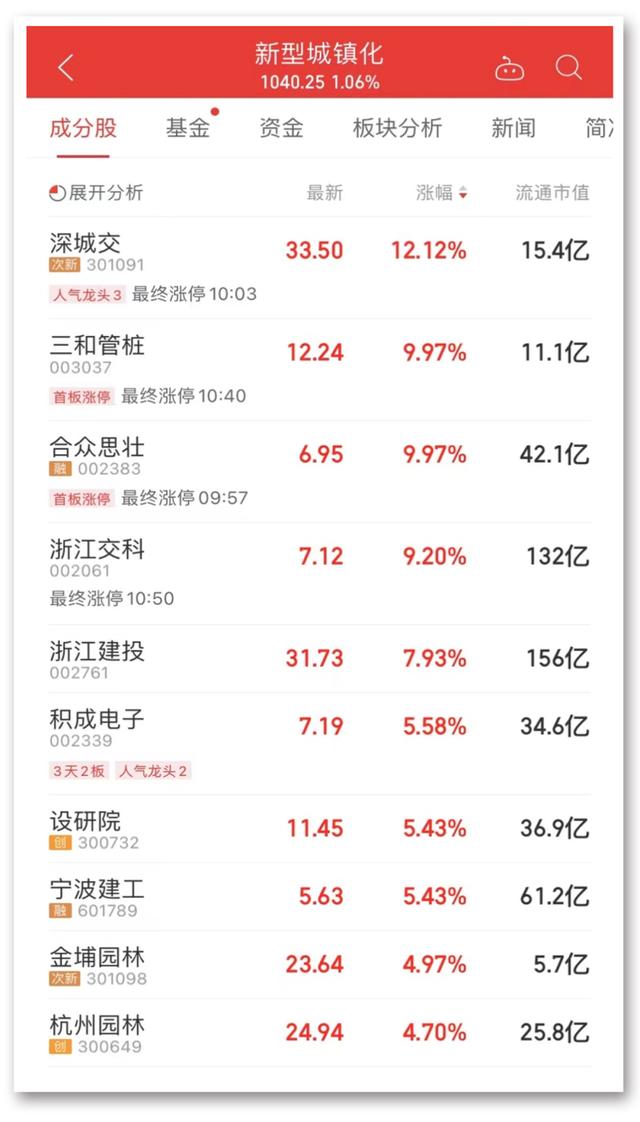Sort stocks by 最新 price
The image size is (640, 1122).
pyautogui.click(x=324, y=193)
